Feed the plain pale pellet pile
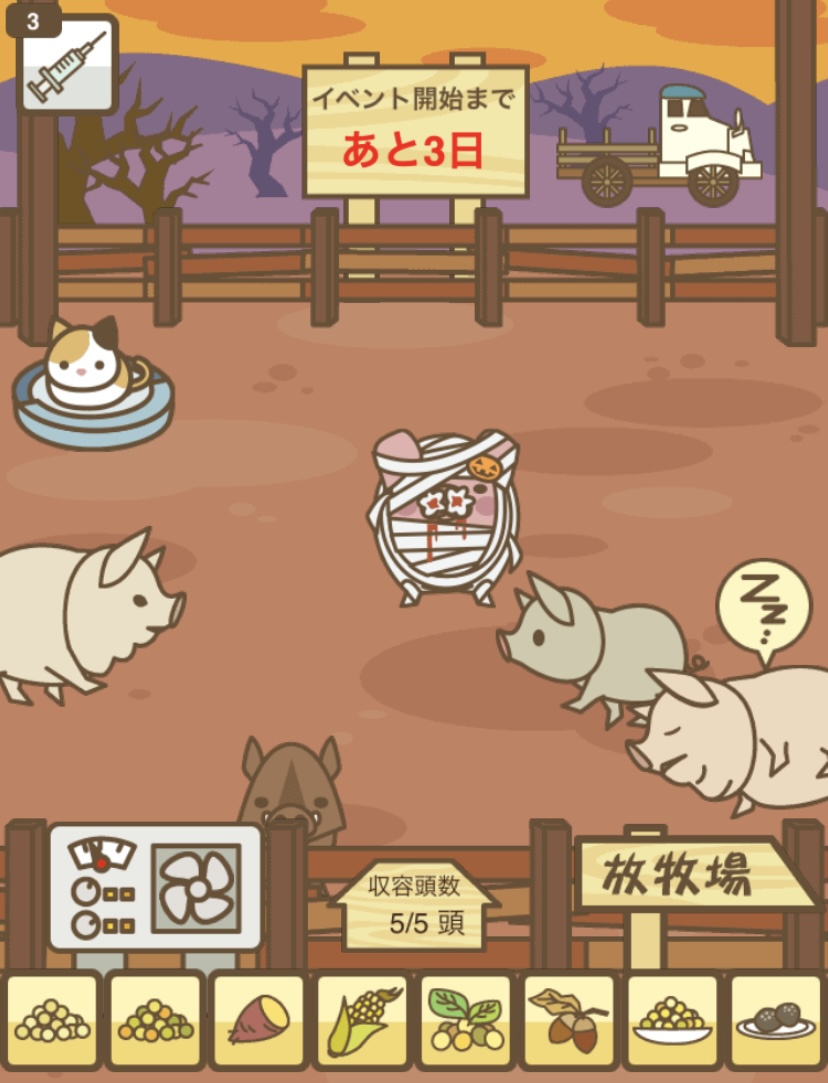Screen dimensions: 828x1083 (52, 1020)
